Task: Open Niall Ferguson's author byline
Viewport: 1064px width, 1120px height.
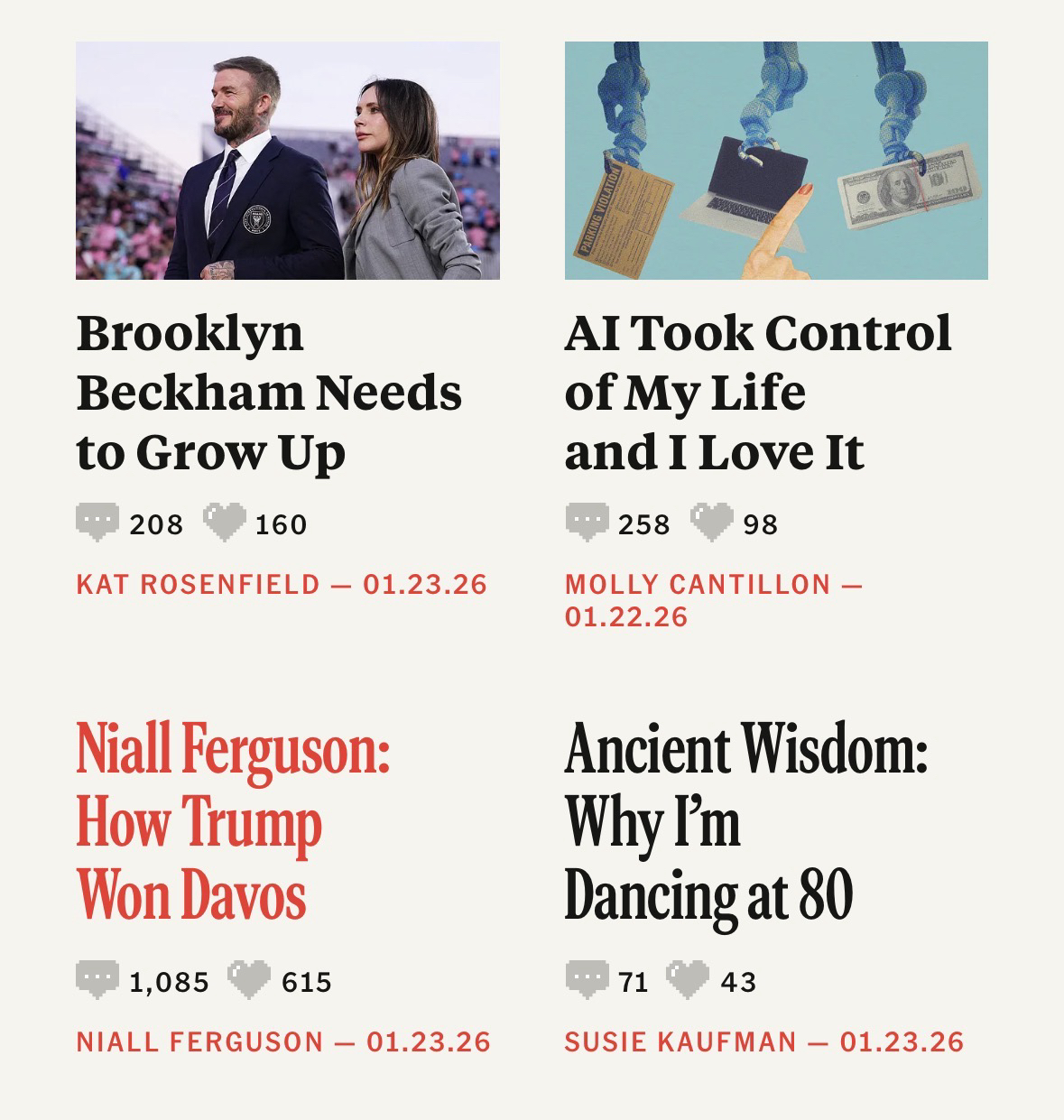Action: [x=199, y=1041]
